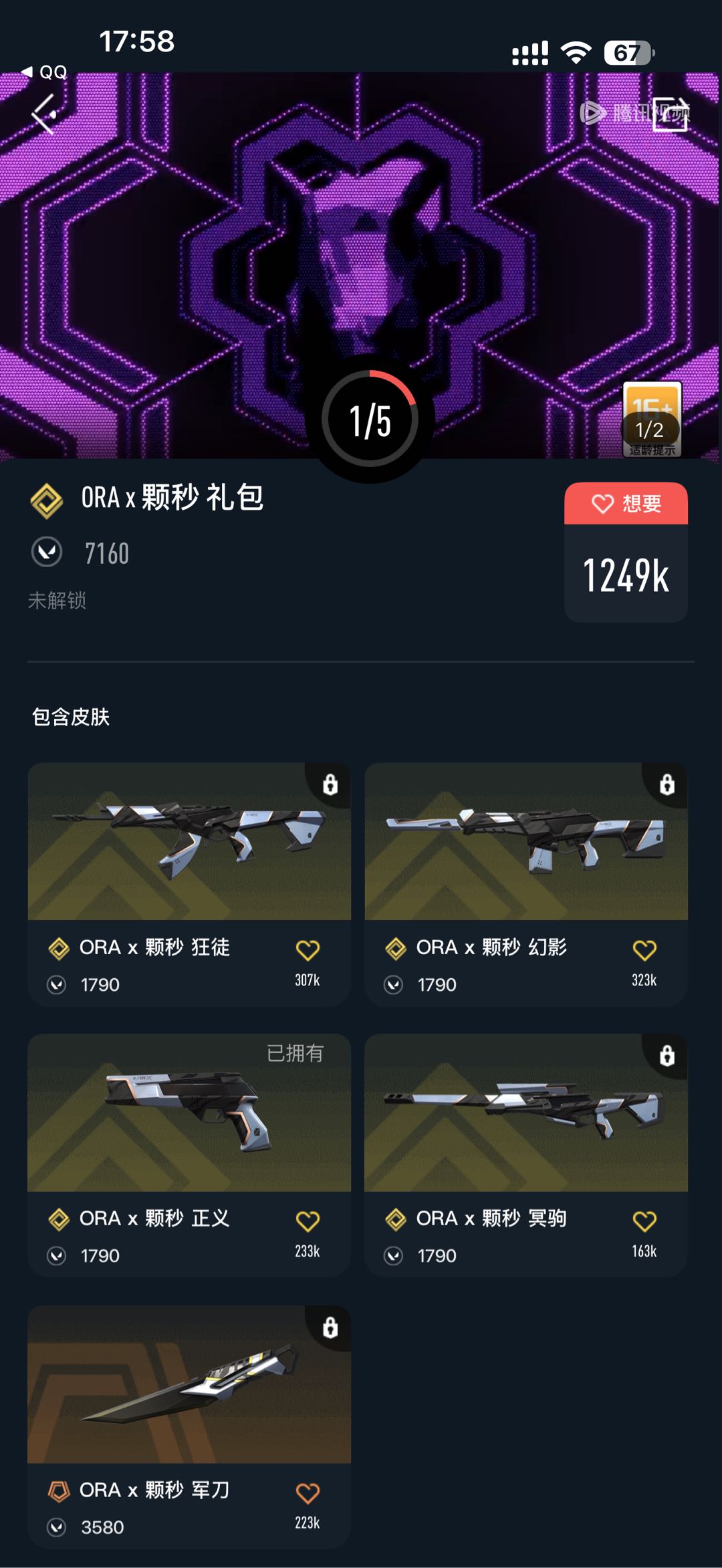
Task: Go back with the top-left arrow
Action: tap(45, 114)
